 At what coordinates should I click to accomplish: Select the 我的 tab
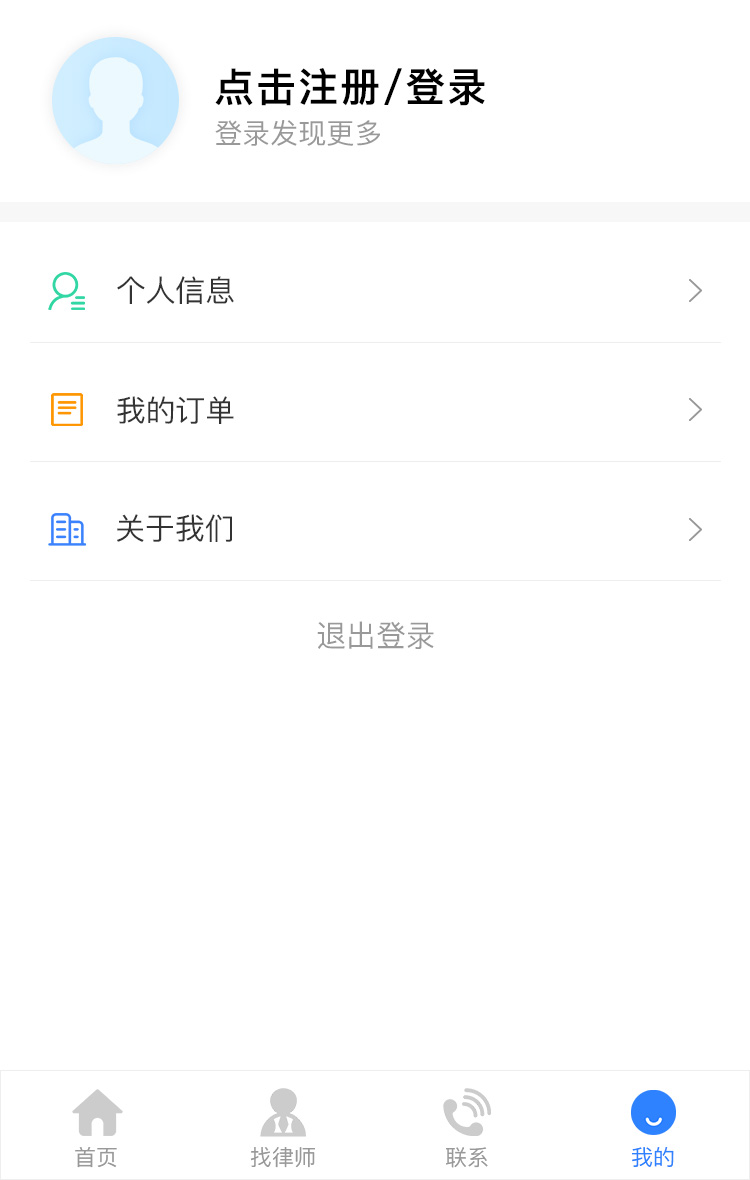tap(653, 1128)
